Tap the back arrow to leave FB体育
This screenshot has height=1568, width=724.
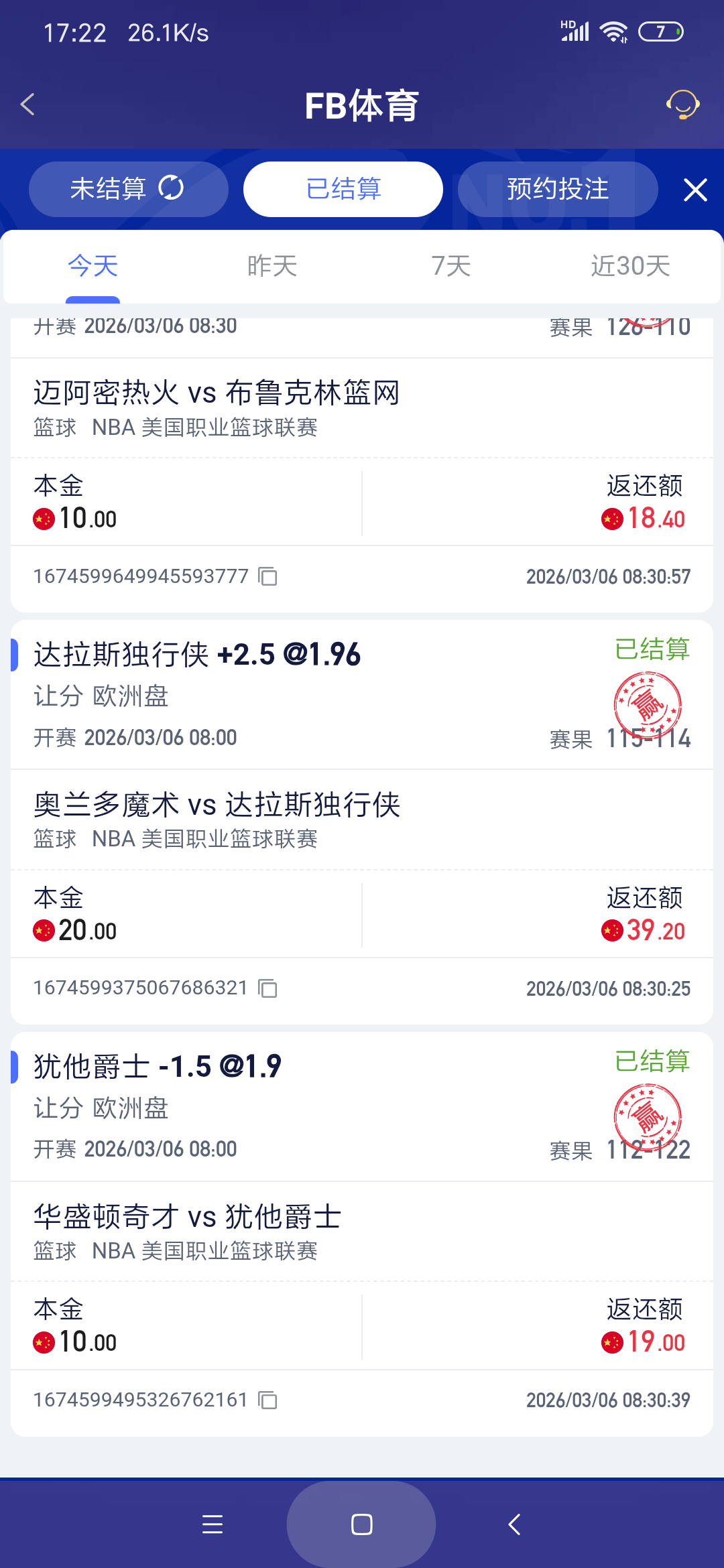tap(27, 105)
